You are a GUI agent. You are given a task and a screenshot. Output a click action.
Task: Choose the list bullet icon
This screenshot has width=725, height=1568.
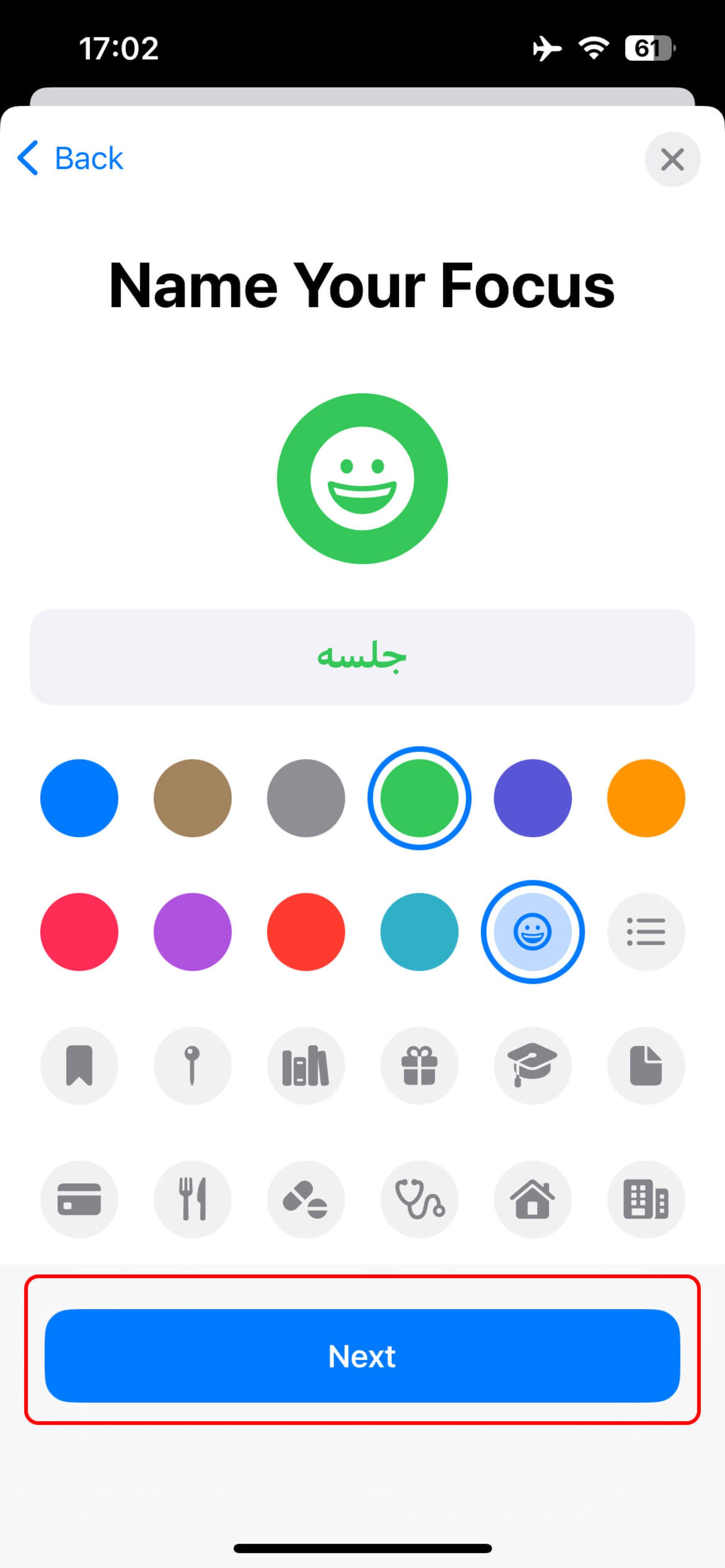click(646, 932)
